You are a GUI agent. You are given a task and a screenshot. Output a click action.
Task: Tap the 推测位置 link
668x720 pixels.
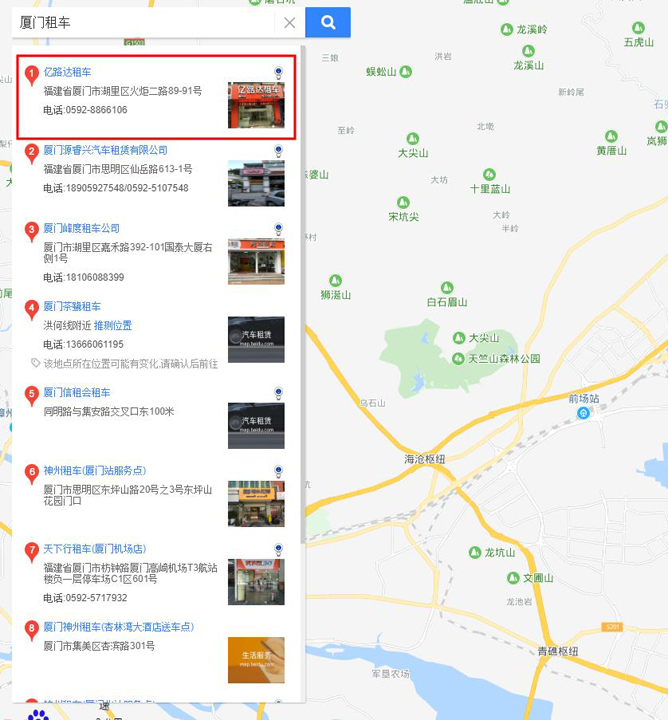(x=113, y=325)
